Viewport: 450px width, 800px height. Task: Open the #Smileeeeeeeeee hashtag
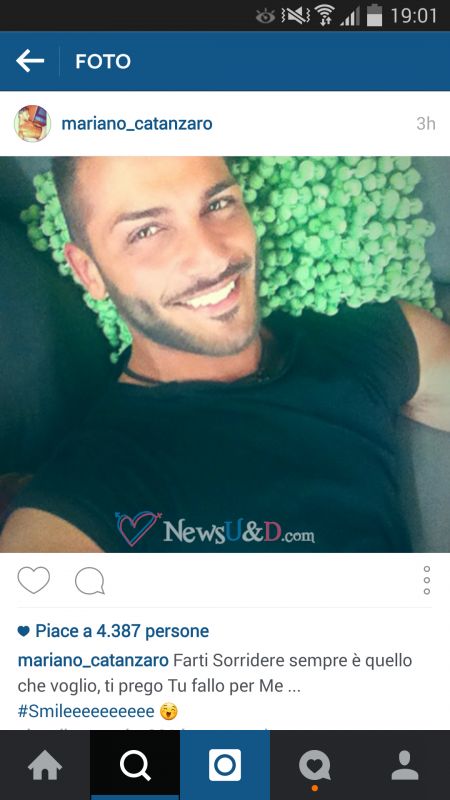86,711
